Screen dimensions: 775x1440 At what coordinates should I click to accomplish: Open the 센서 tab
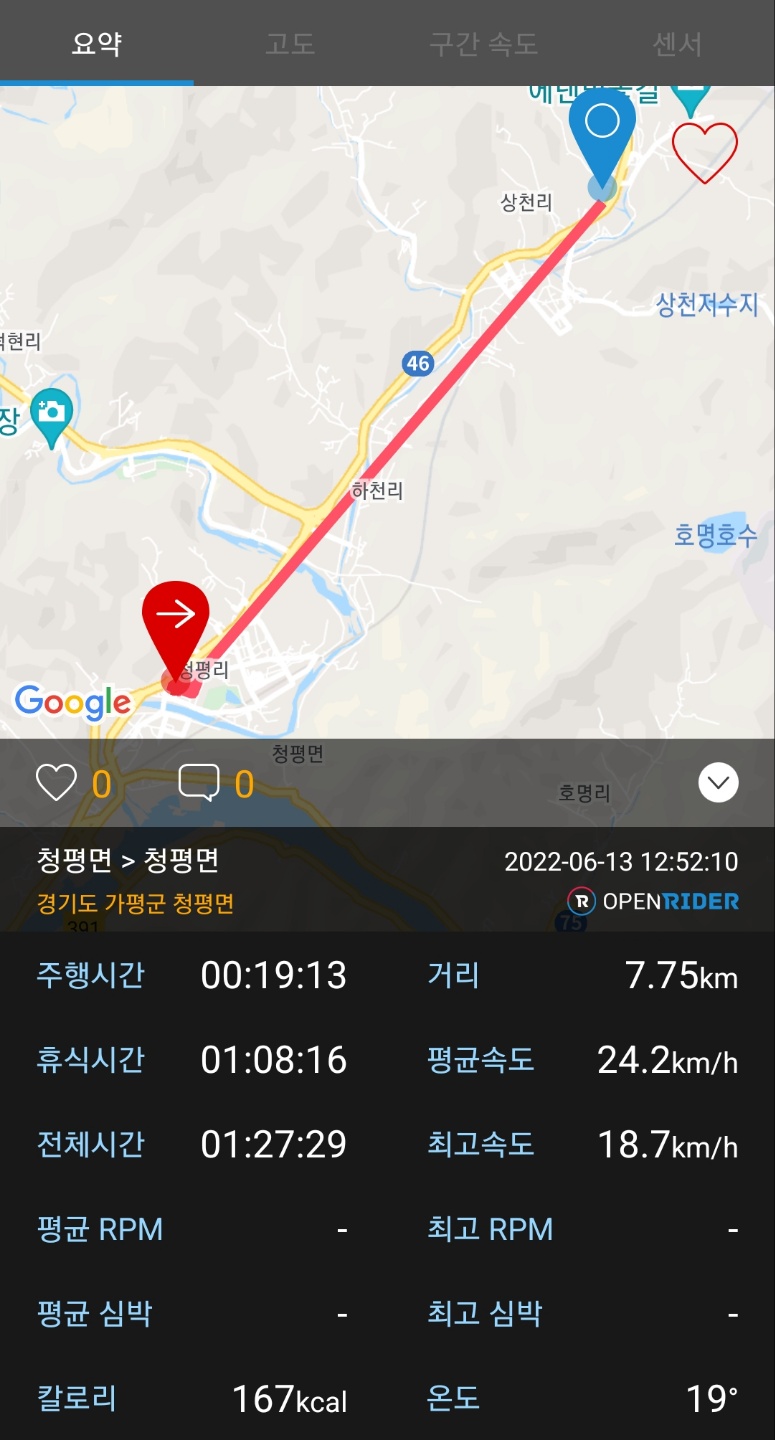[x=677, y=44]
